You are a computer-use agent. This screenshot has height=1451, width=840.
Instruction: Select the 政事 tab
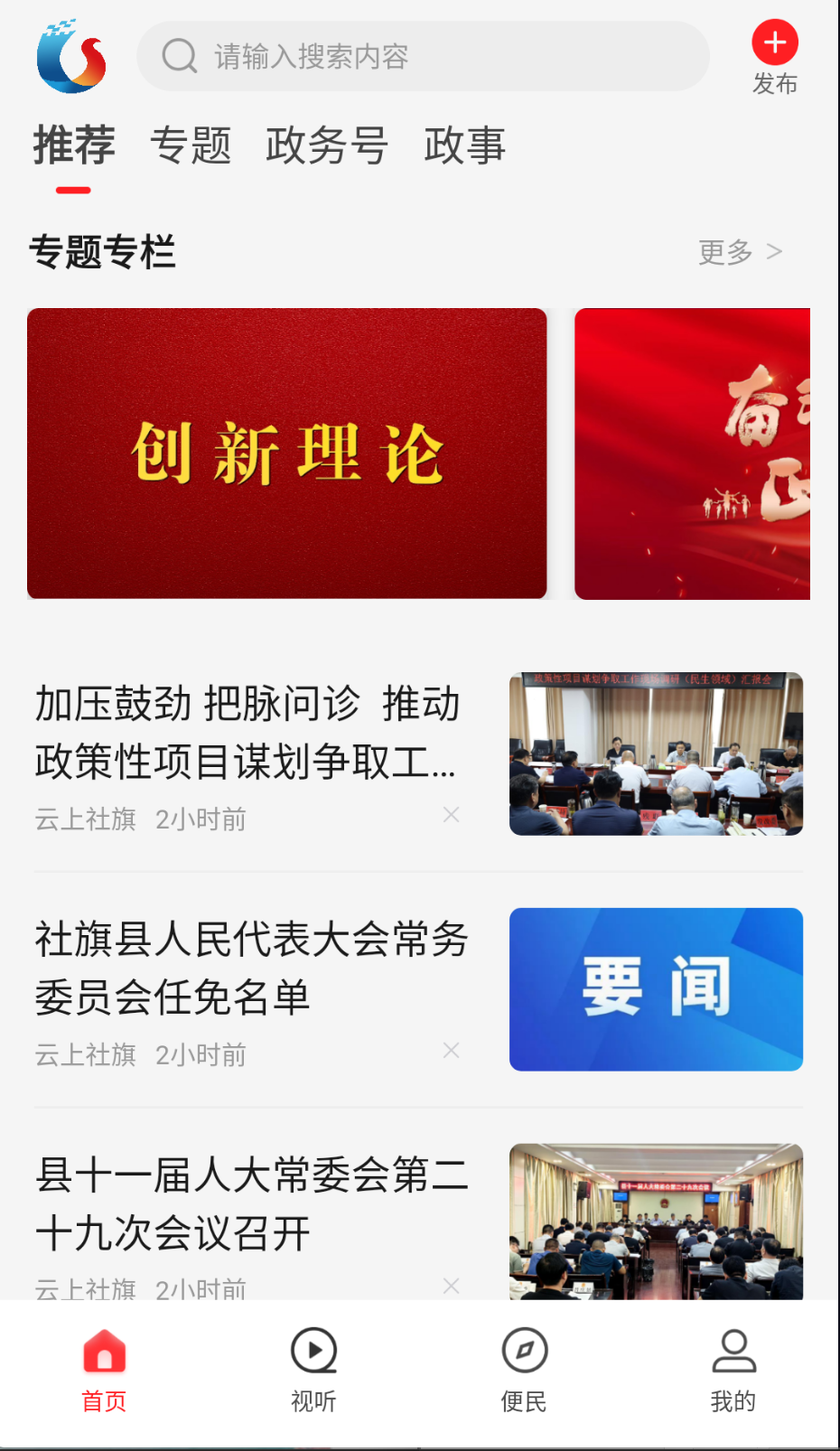click(x=464, y=145)
